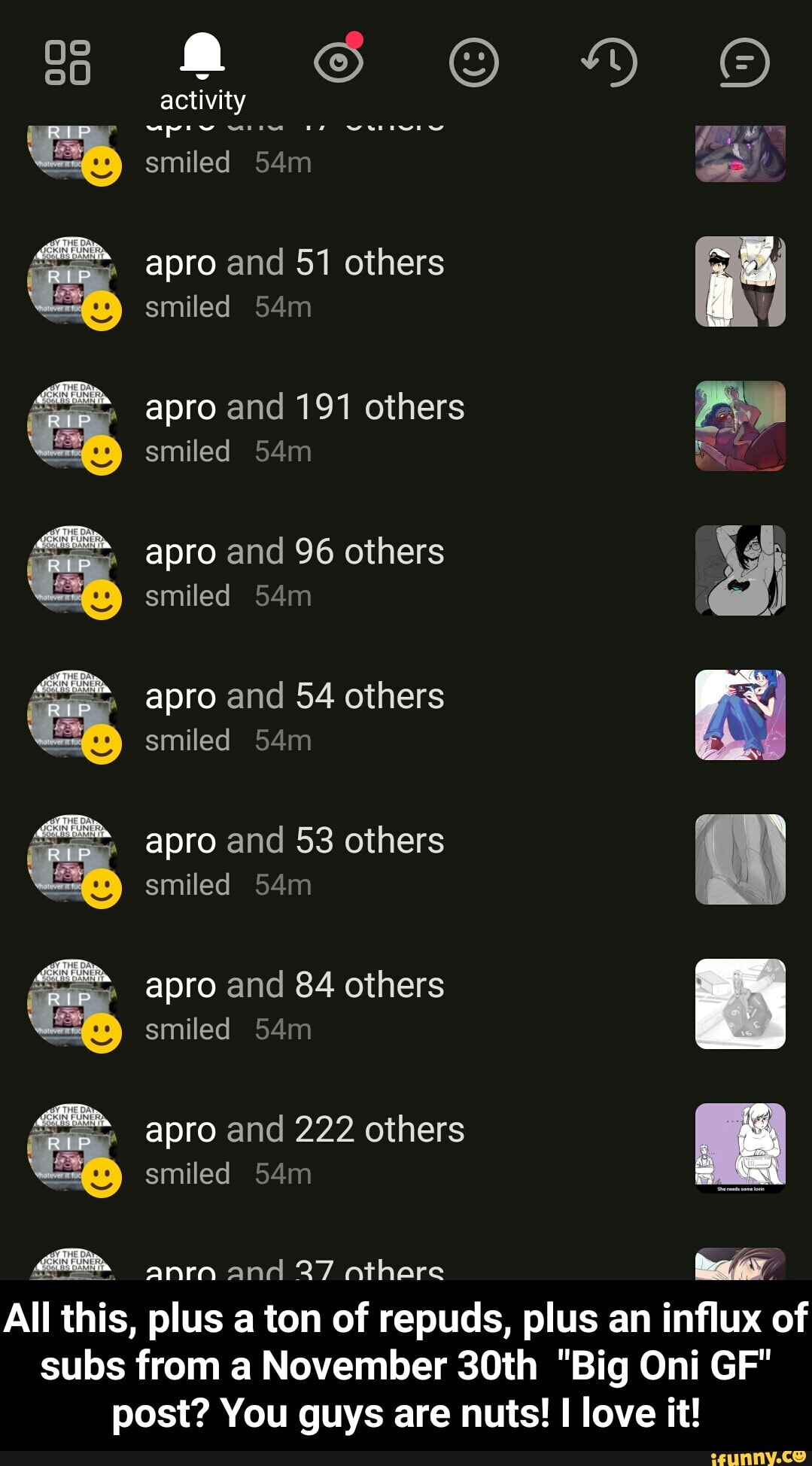
Task: View the dice post thumbnail for '84 others'
Action: 741,1004
